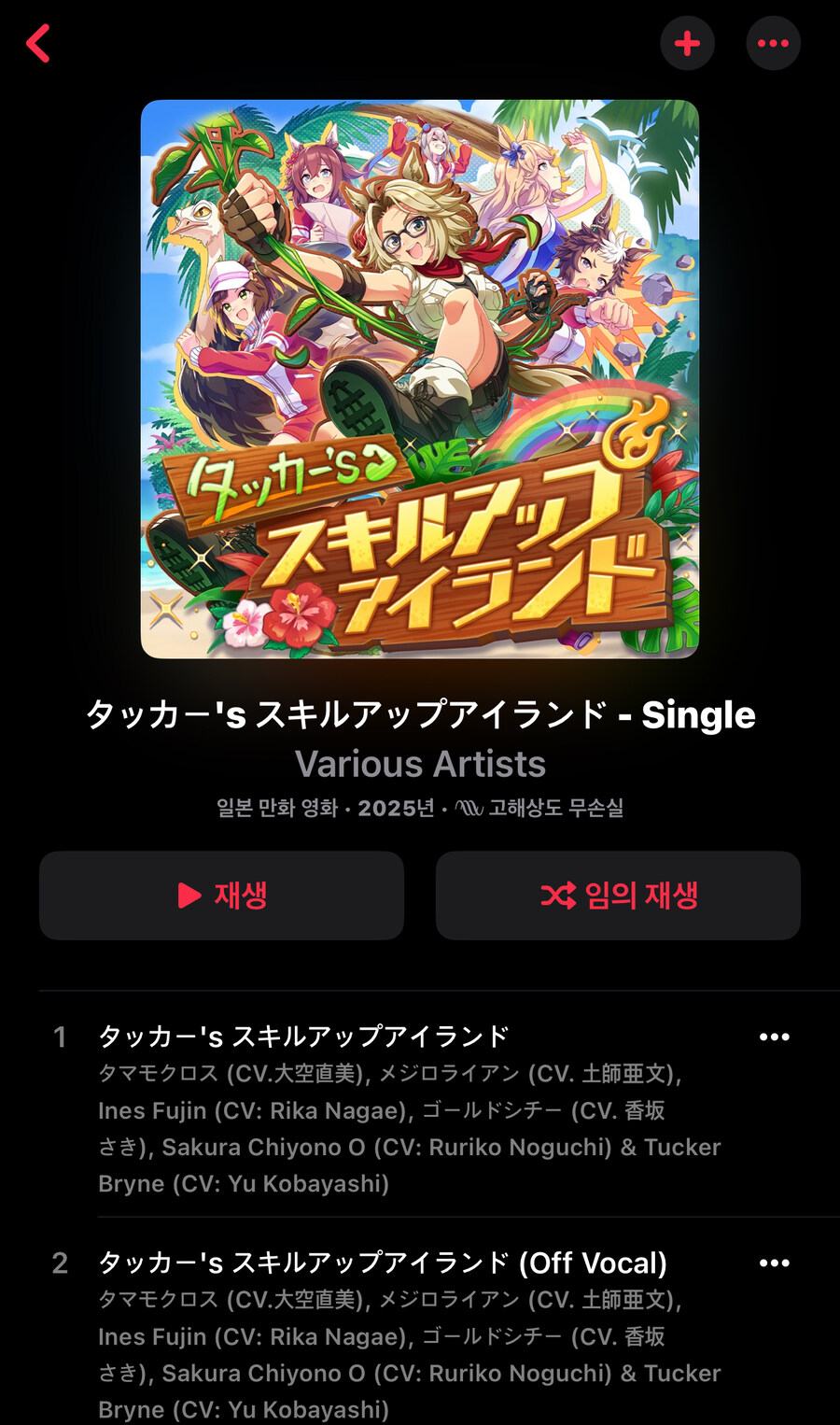Open the more options for track 1
The width and height of the screenshot is (840, 1425).
click(x=774, y=1037)
